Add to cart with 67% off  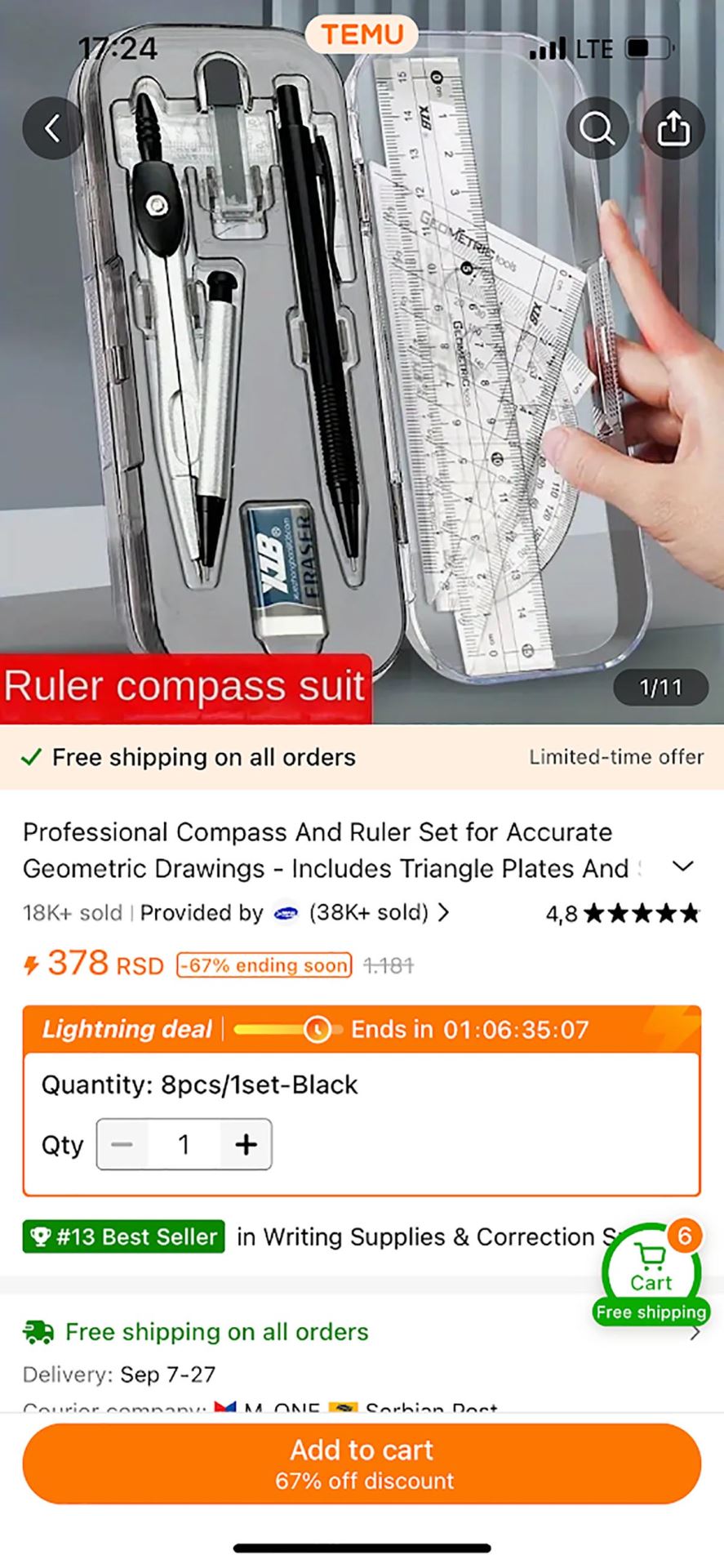[362, 1463]
